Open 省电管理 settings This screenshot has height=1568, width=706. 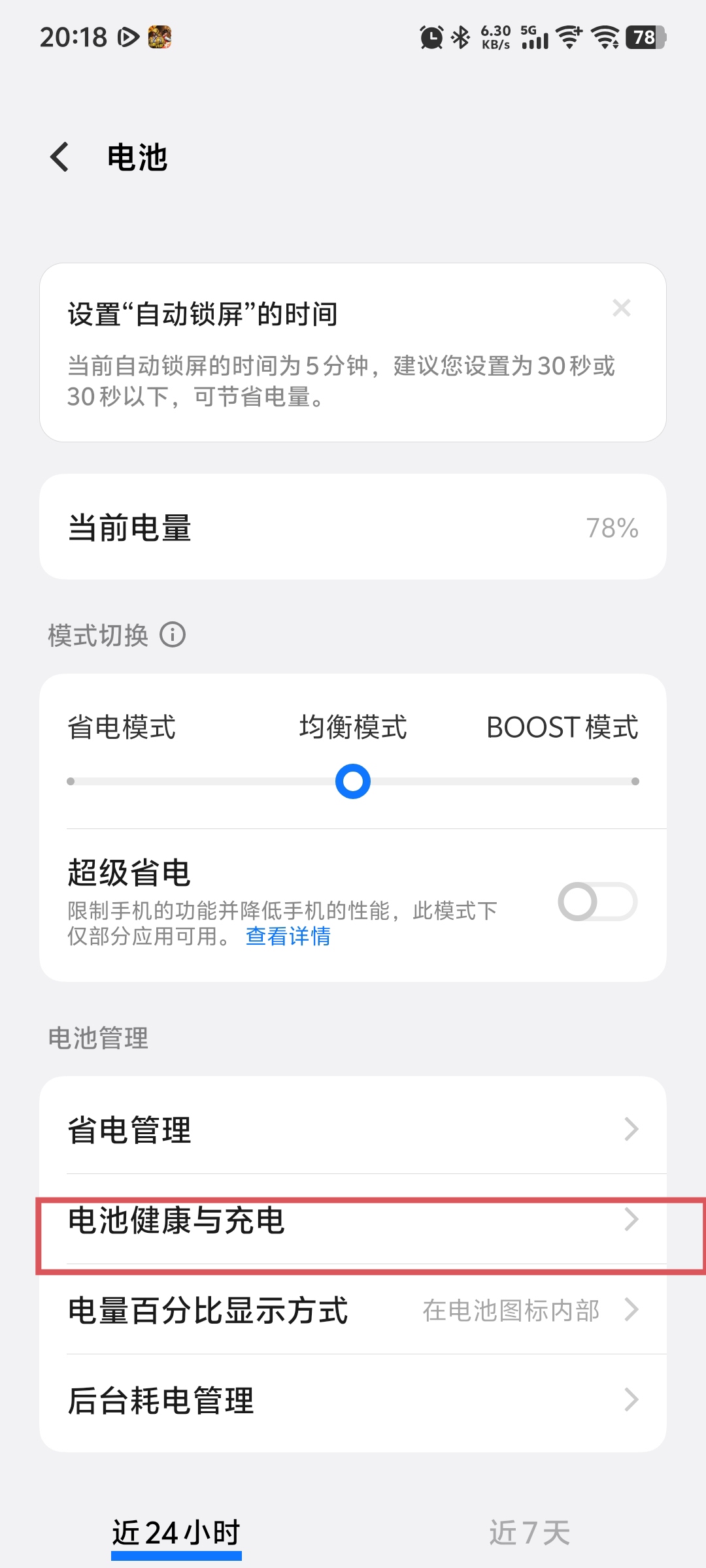353,1130
